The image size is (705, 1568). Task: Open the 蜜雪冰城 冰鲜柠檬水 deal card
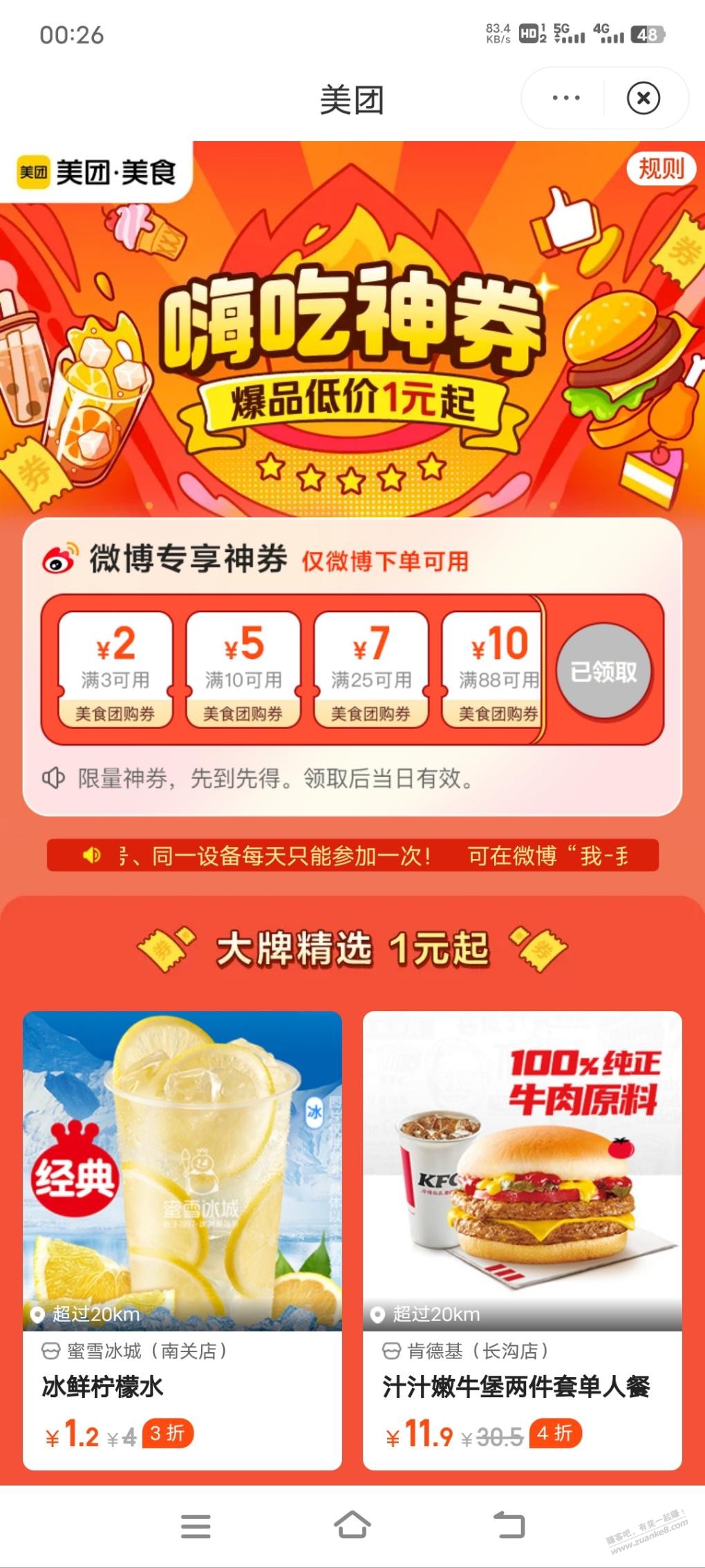(x=182, y=1239)
